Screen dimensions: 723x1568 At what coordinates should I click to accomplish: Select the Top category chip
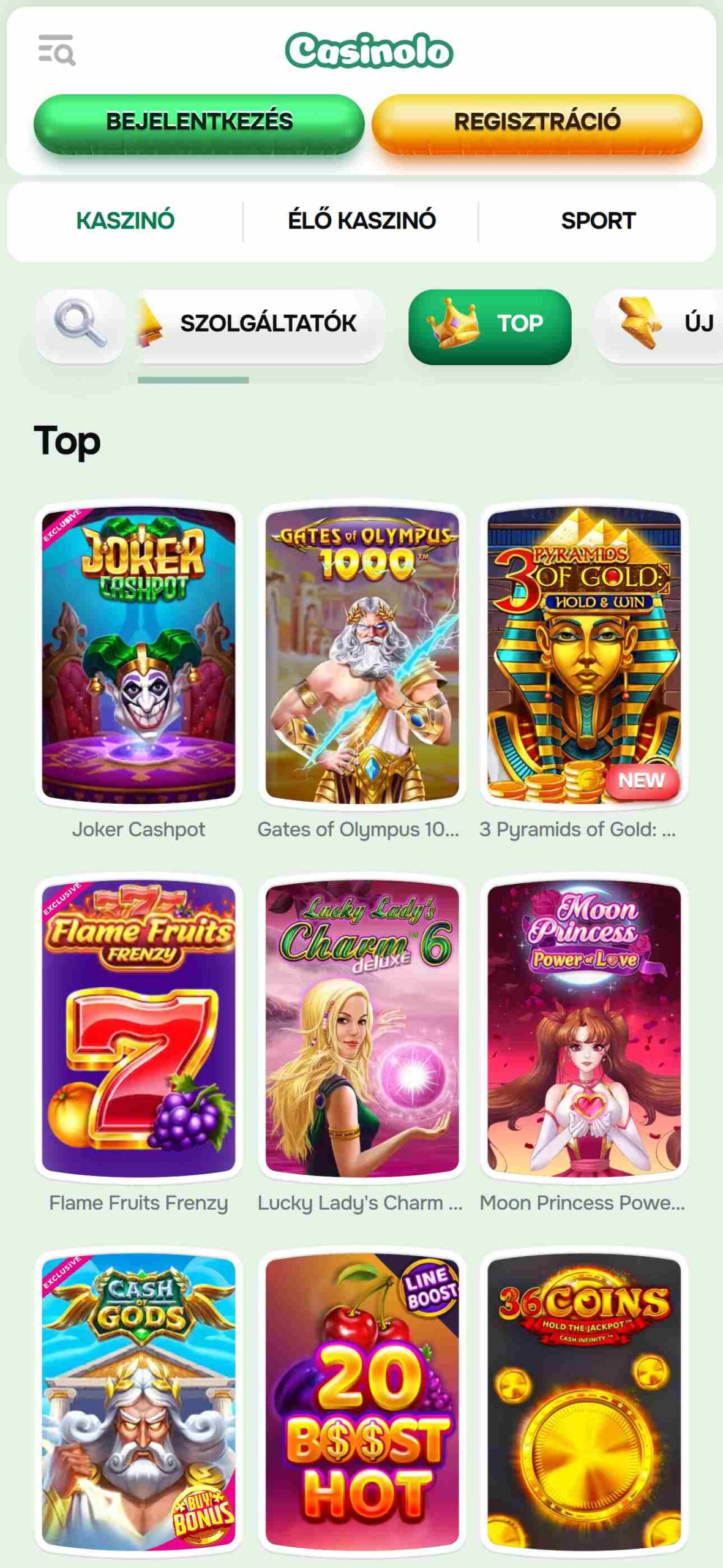point(490,326)
